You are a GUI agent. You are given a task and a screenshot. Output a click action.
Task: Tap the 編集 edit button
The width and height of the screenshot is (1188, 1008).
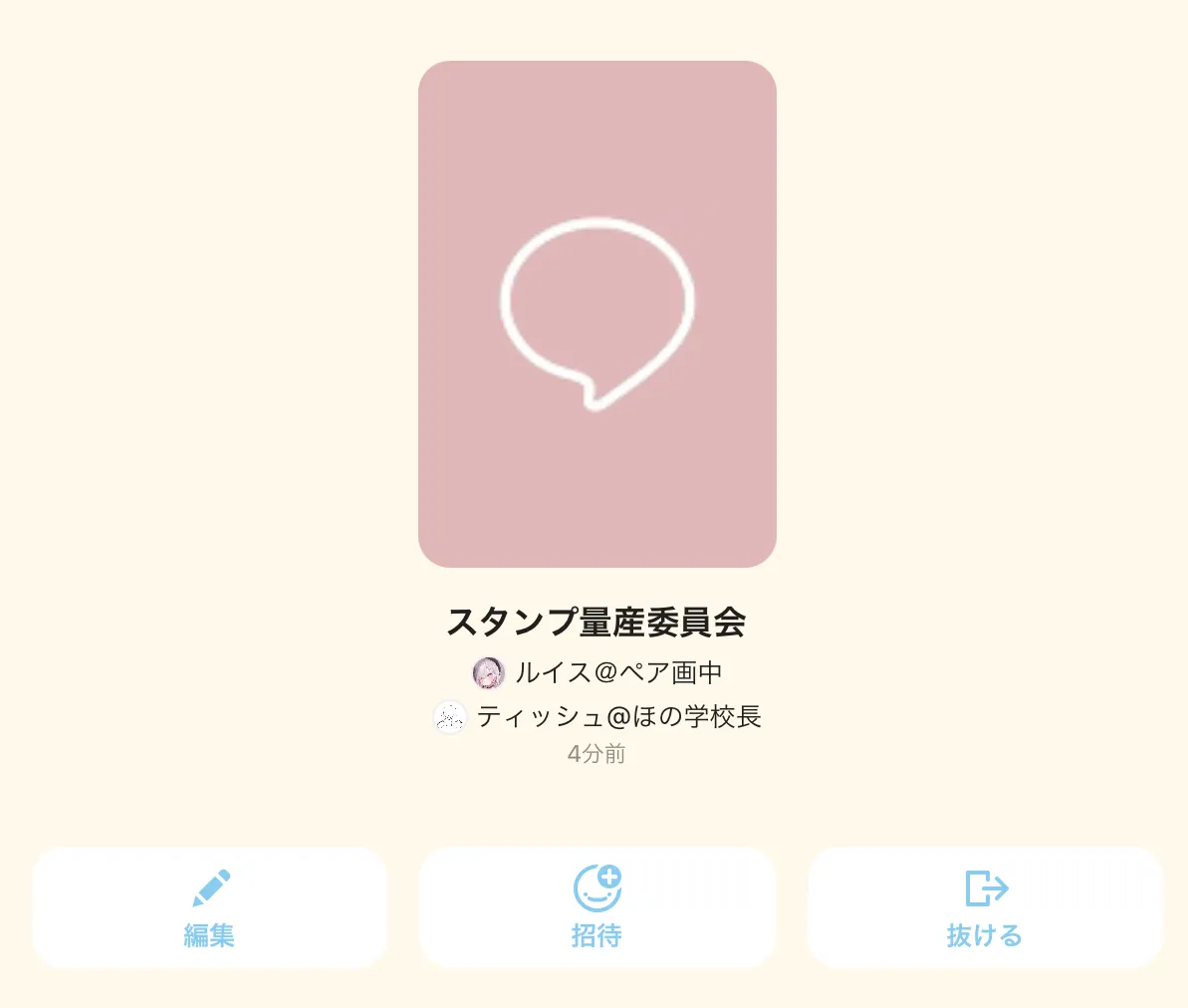tap(210, 907)
